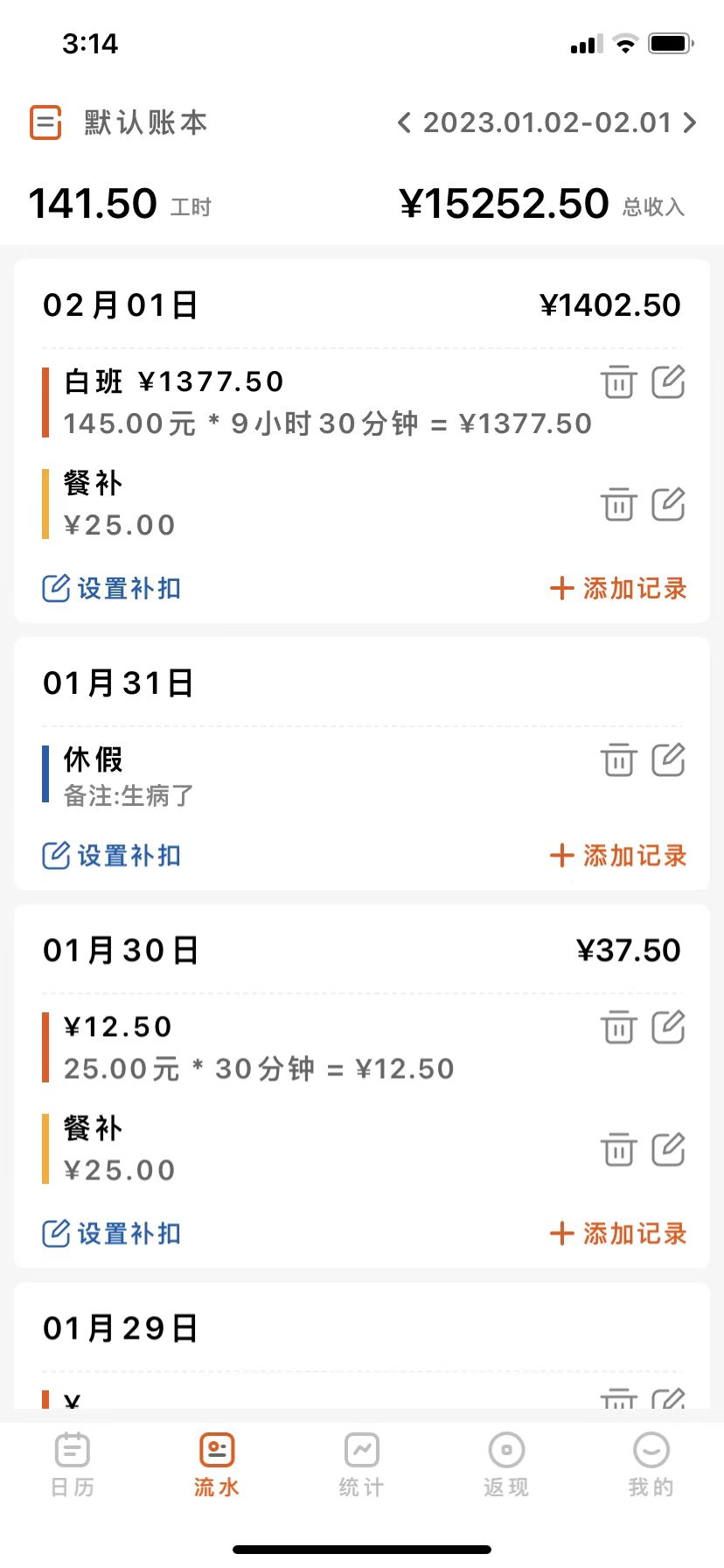Open the 我的 profile section
Viewport: 724px width, 1568px height.
651,1461
